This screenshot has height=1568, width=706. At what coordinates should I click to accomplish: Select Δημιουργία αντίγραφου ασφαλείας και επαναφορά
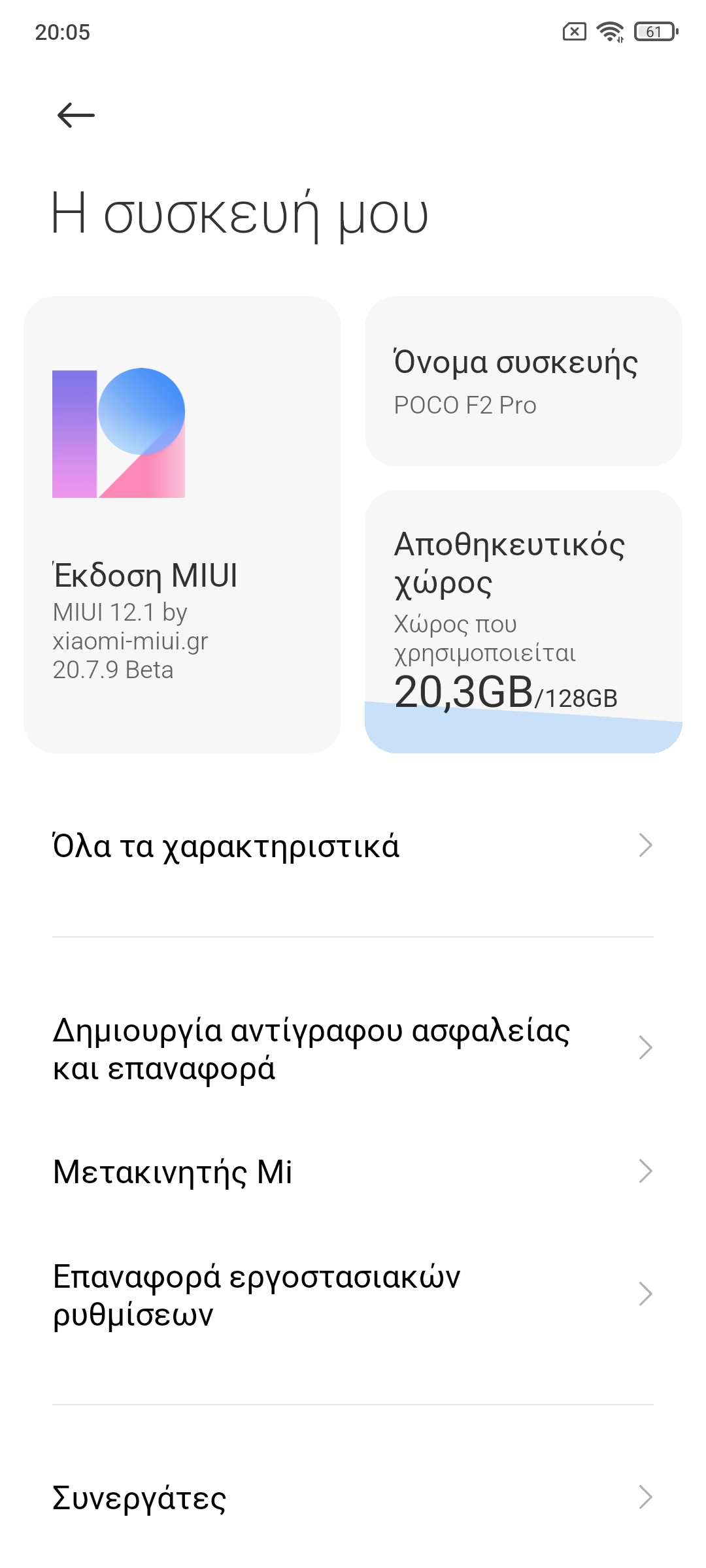[x=353, y=1049]
